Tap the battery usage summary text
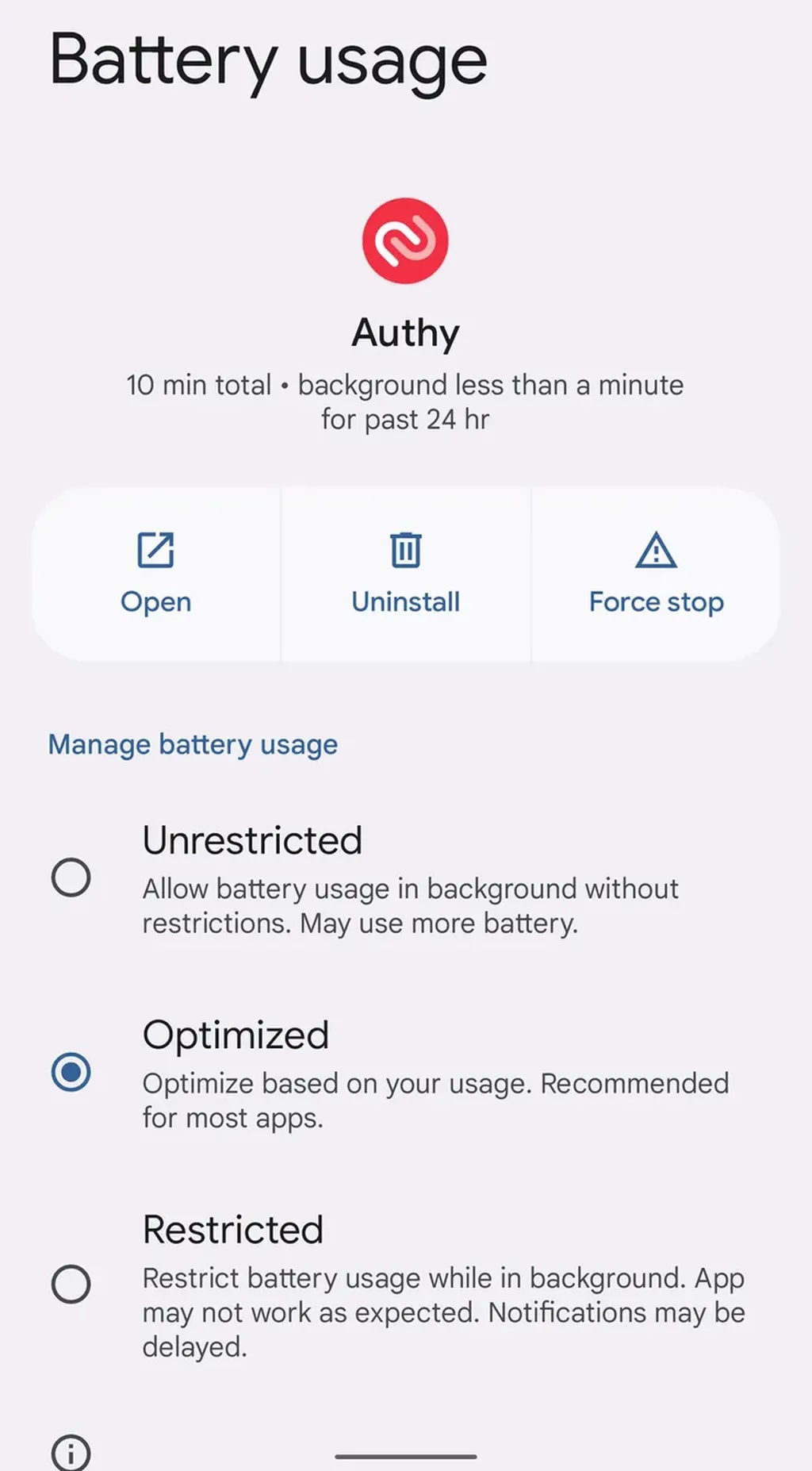The image size is (812, 1471). [405, 401]
